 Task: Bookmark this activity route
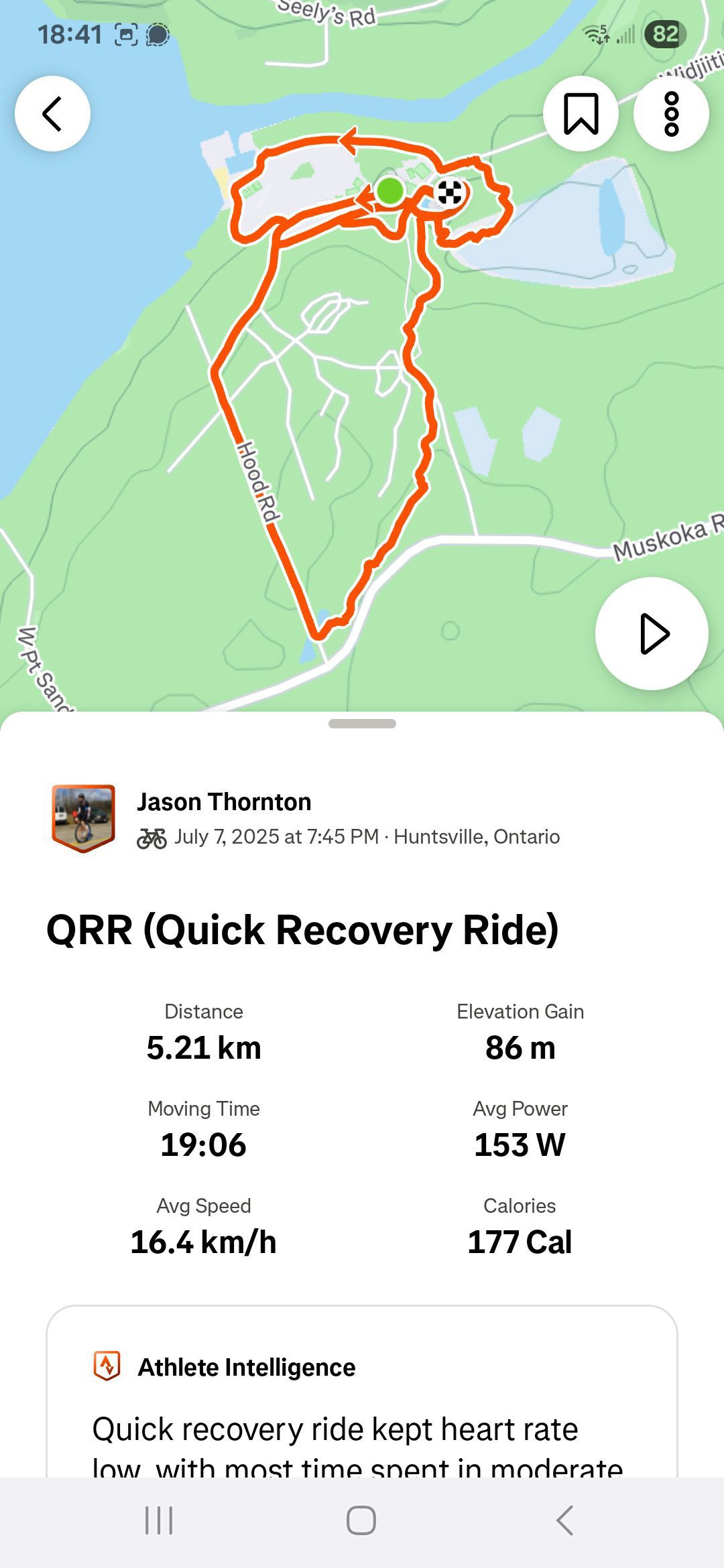[581, 113]
